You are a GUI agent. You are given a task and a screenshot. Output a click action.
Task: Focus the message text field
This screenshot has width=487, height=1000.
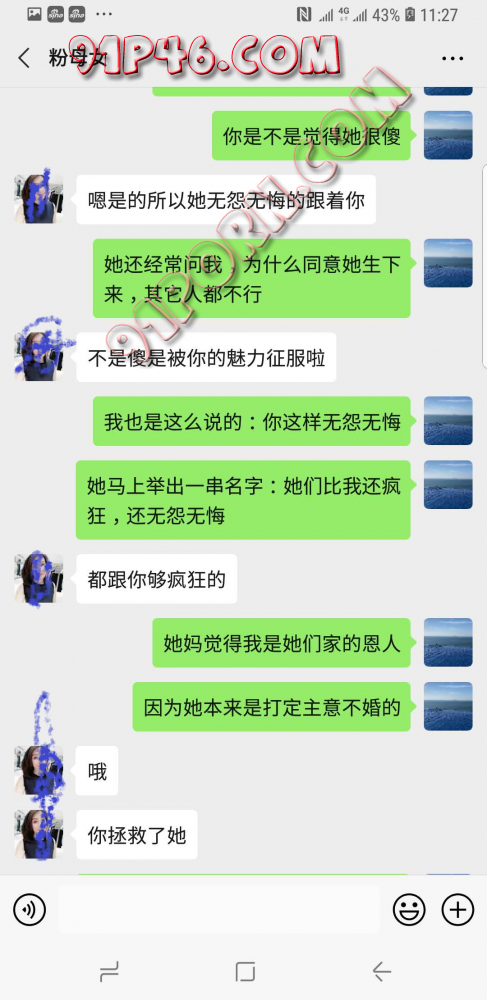[219, 909]
